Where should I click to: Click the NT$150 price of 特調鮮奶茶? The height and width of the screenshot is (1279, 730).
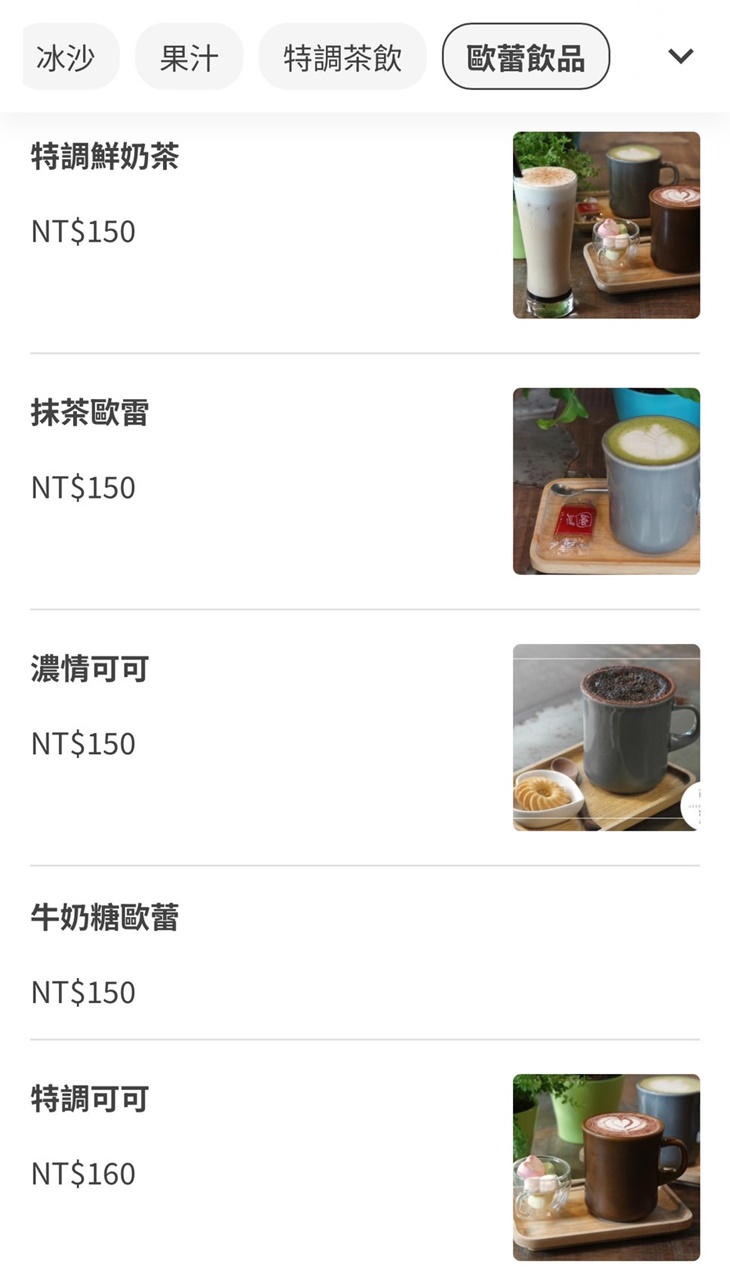[83, 231]
